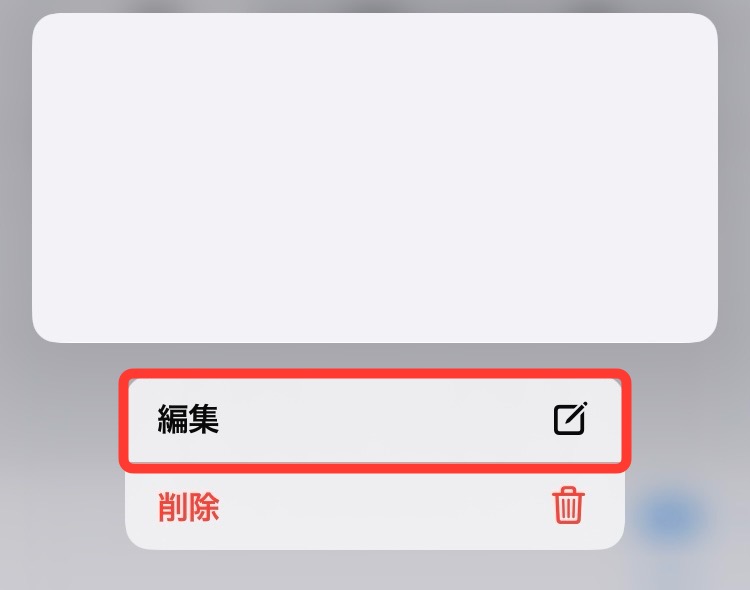
Task: Open the blank preview card
Action: click(374, 178)
